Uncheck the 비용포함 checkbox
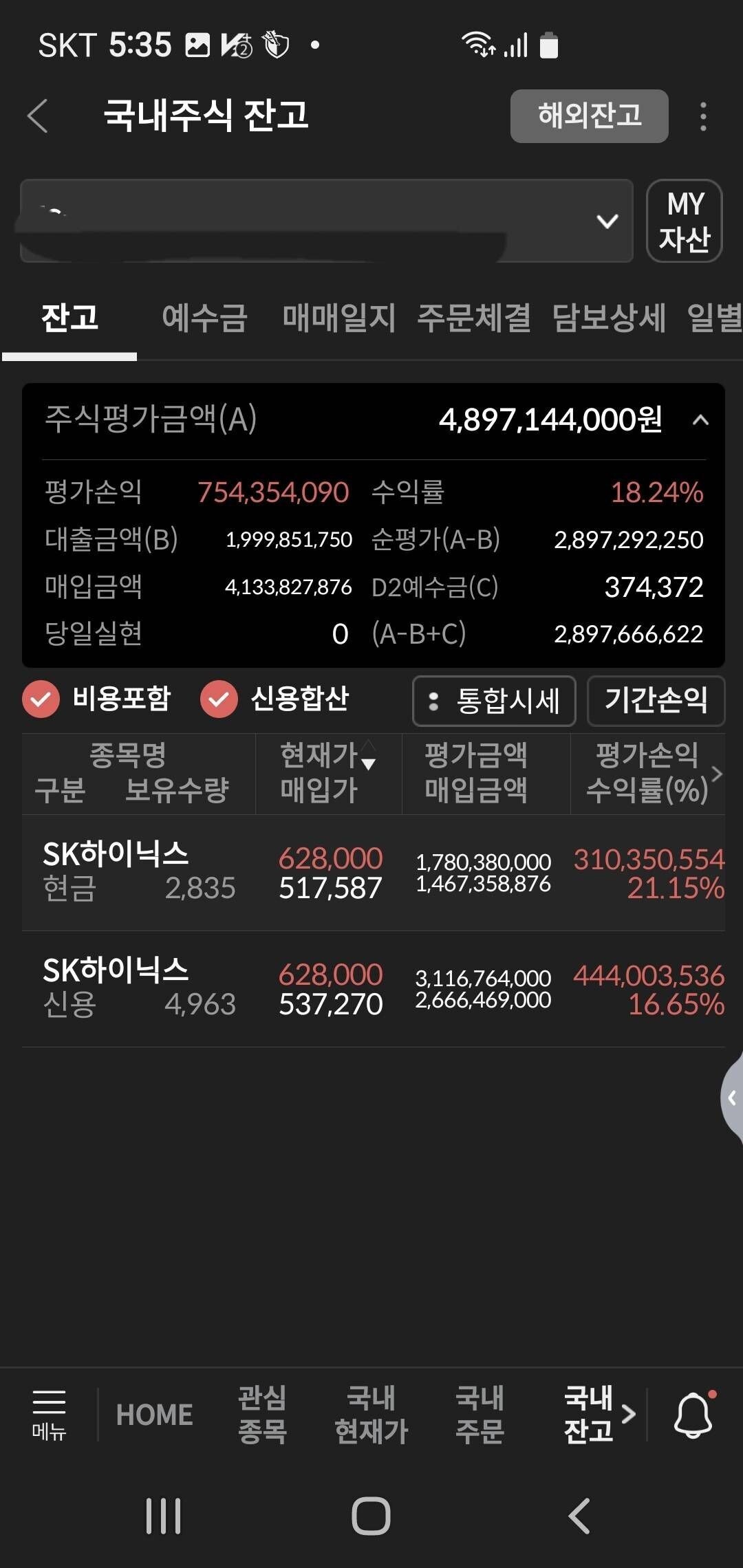743x1568 pixels. (x=41, y=699)
